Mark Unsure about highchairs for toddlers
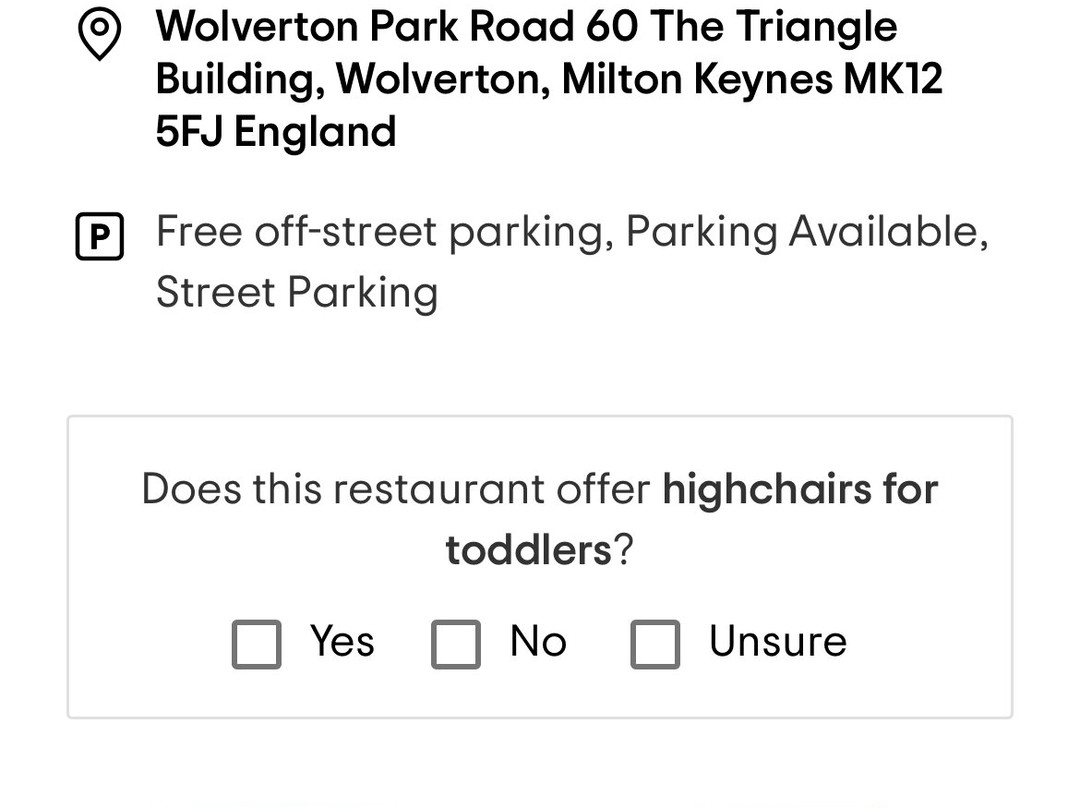 pyautogui.click(x=655, y=643)
